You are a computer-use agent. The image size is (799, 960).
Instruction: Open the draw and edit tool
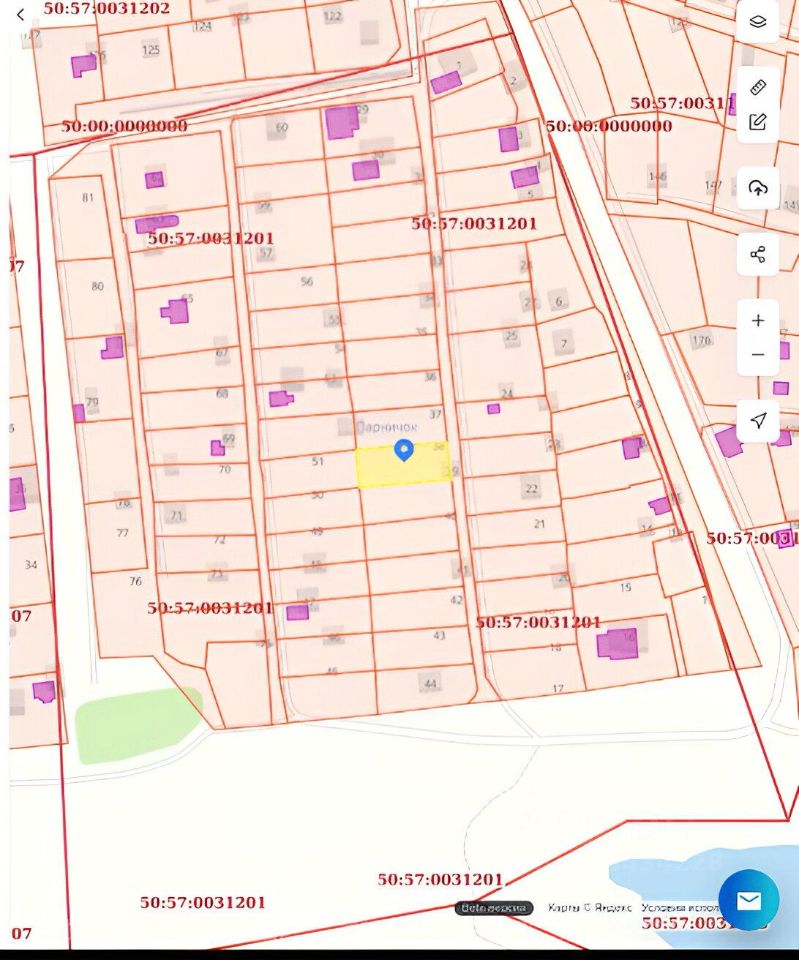click(758, 122)
